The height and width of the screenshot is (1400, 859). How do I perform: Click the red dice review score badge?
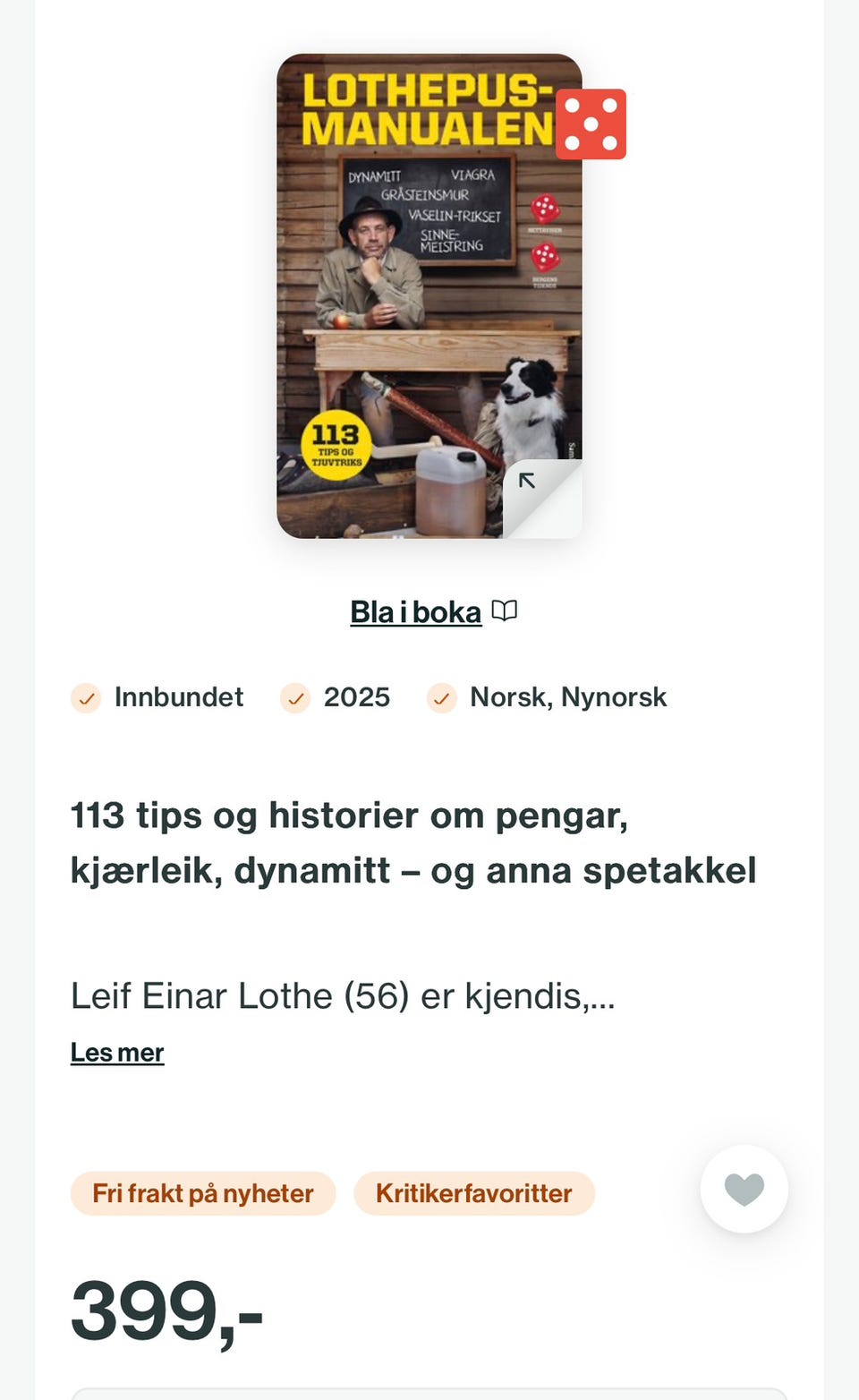pyautogui.click(x=590, y=124)
